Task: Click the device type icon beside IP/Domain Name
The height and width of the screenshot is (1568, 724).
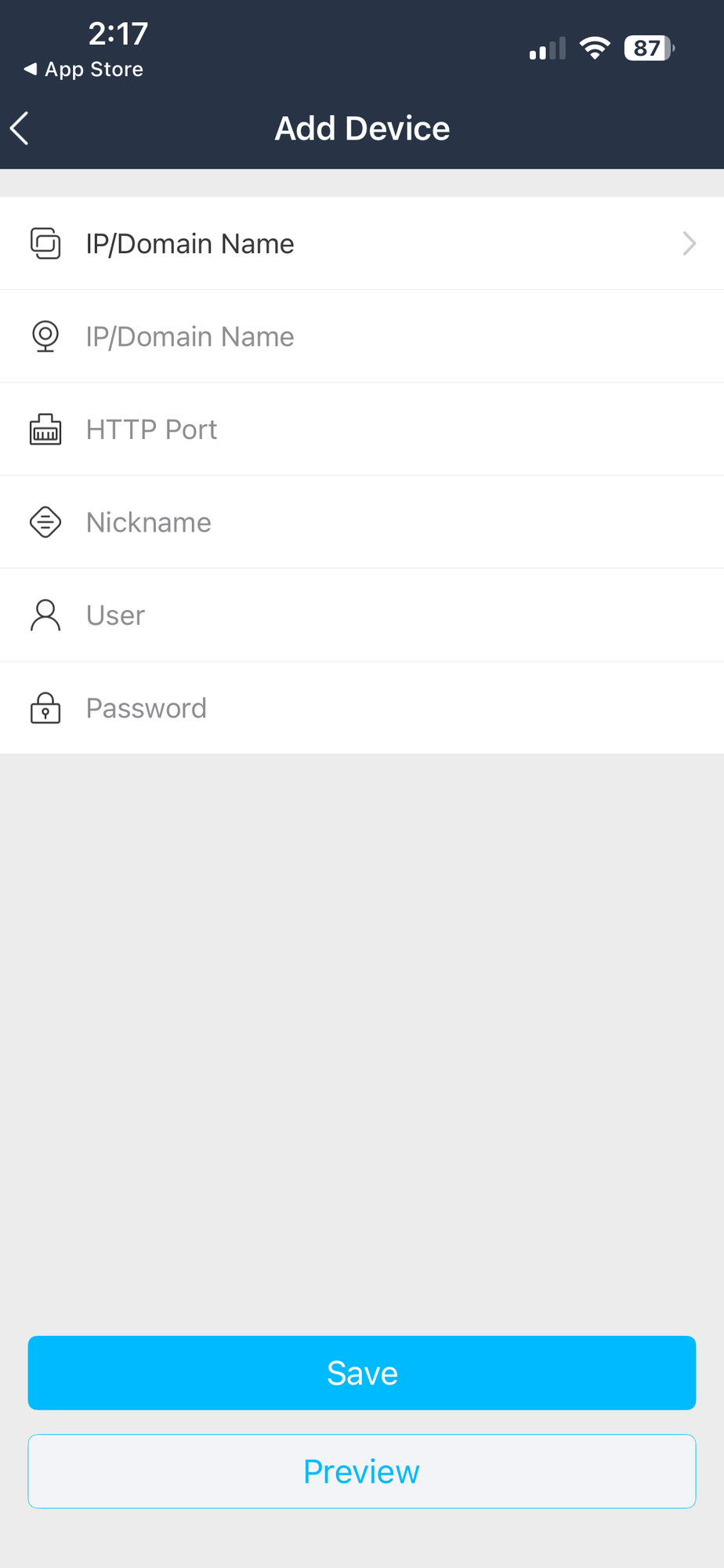Action: coord(45,243)
